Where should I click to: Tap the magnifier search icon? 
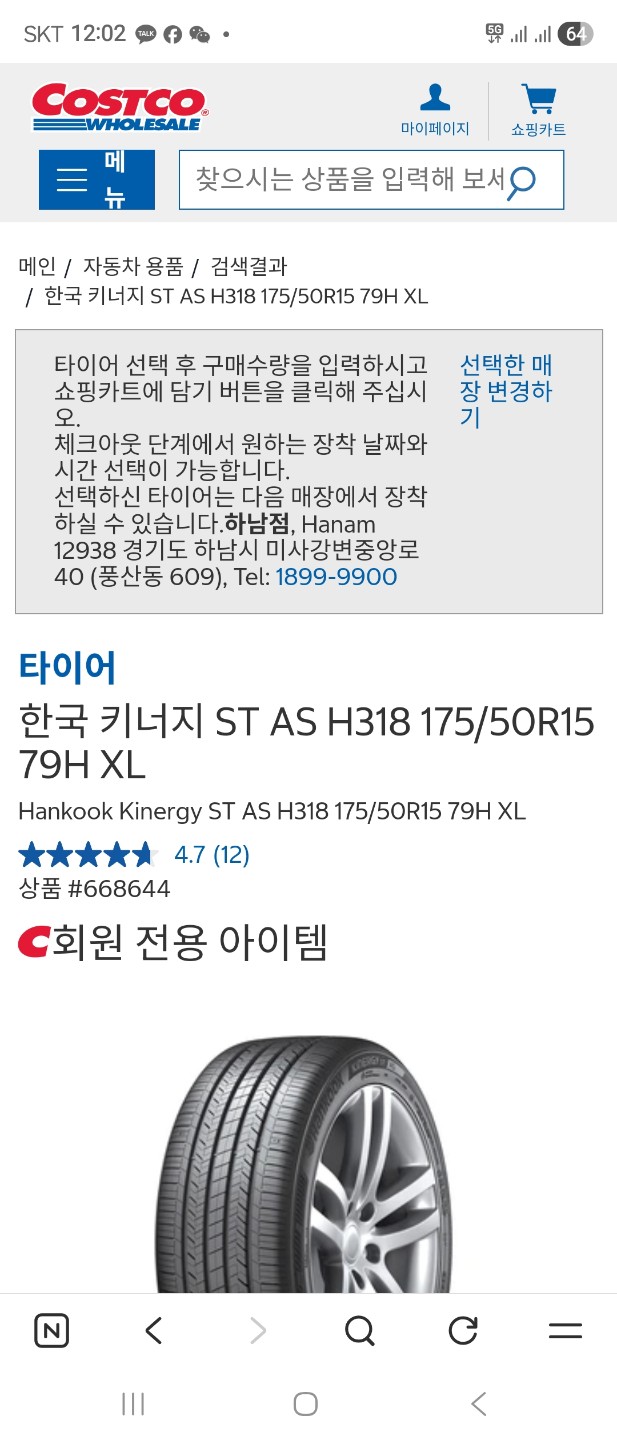522,182
